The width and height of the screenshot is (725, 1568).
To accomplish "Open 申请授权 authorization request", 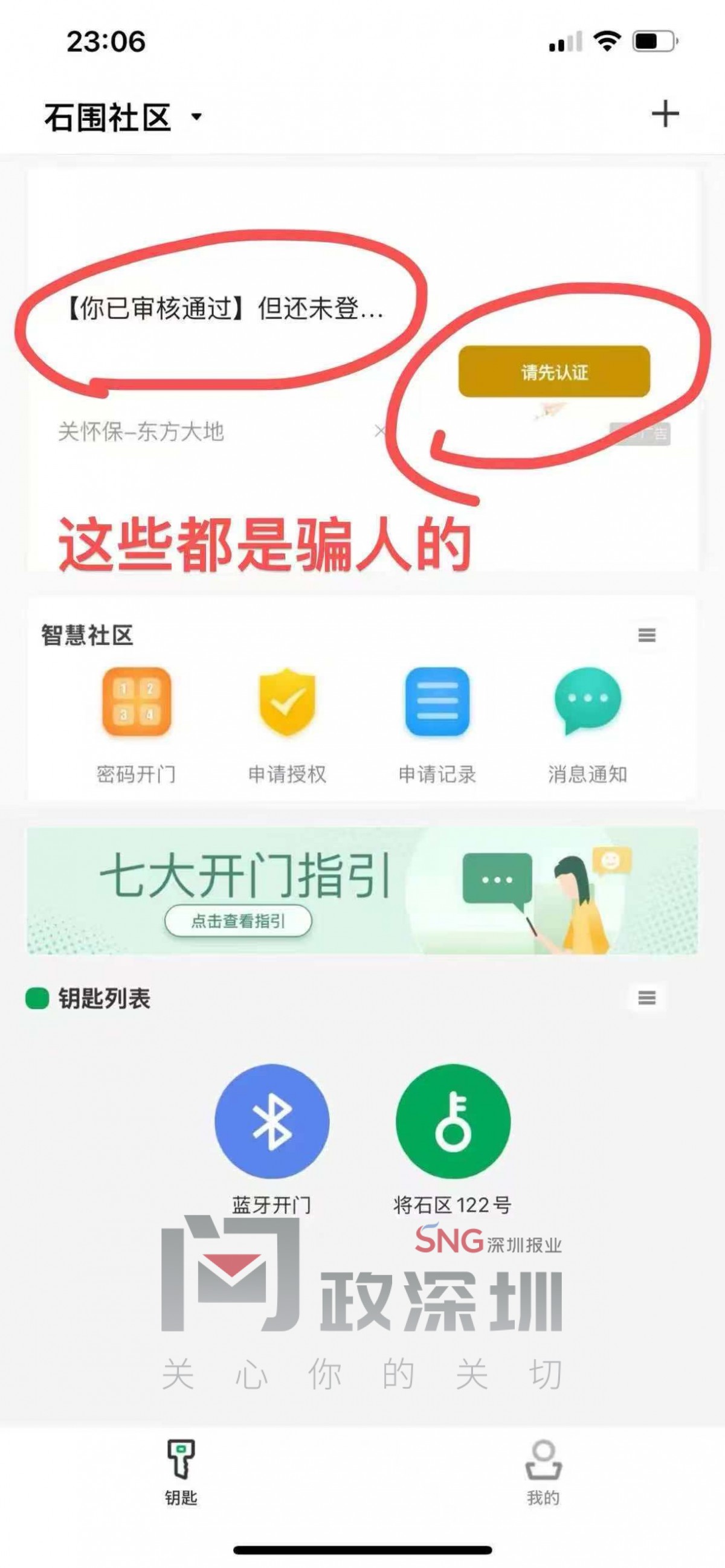I will (287, 724).
